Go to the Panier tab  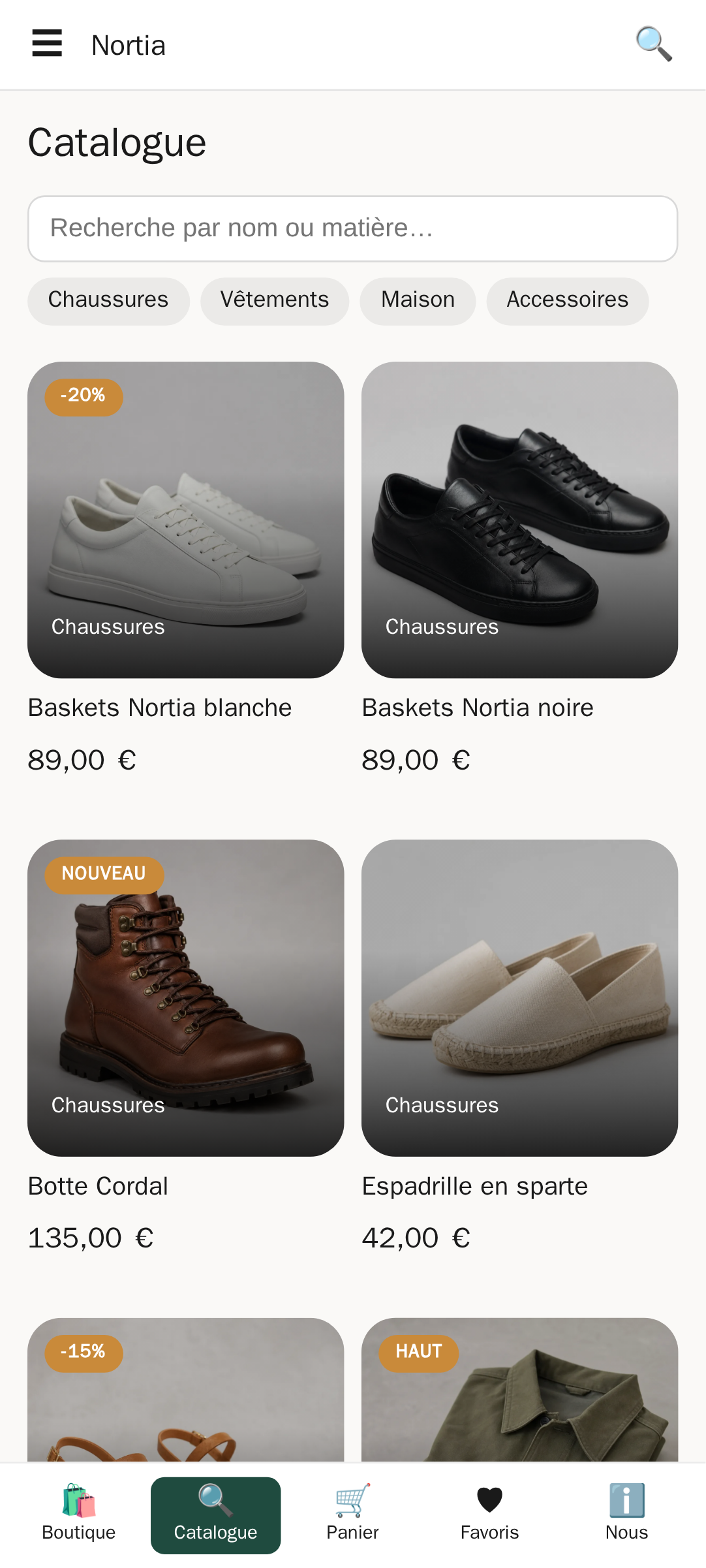click(353, 1515)
